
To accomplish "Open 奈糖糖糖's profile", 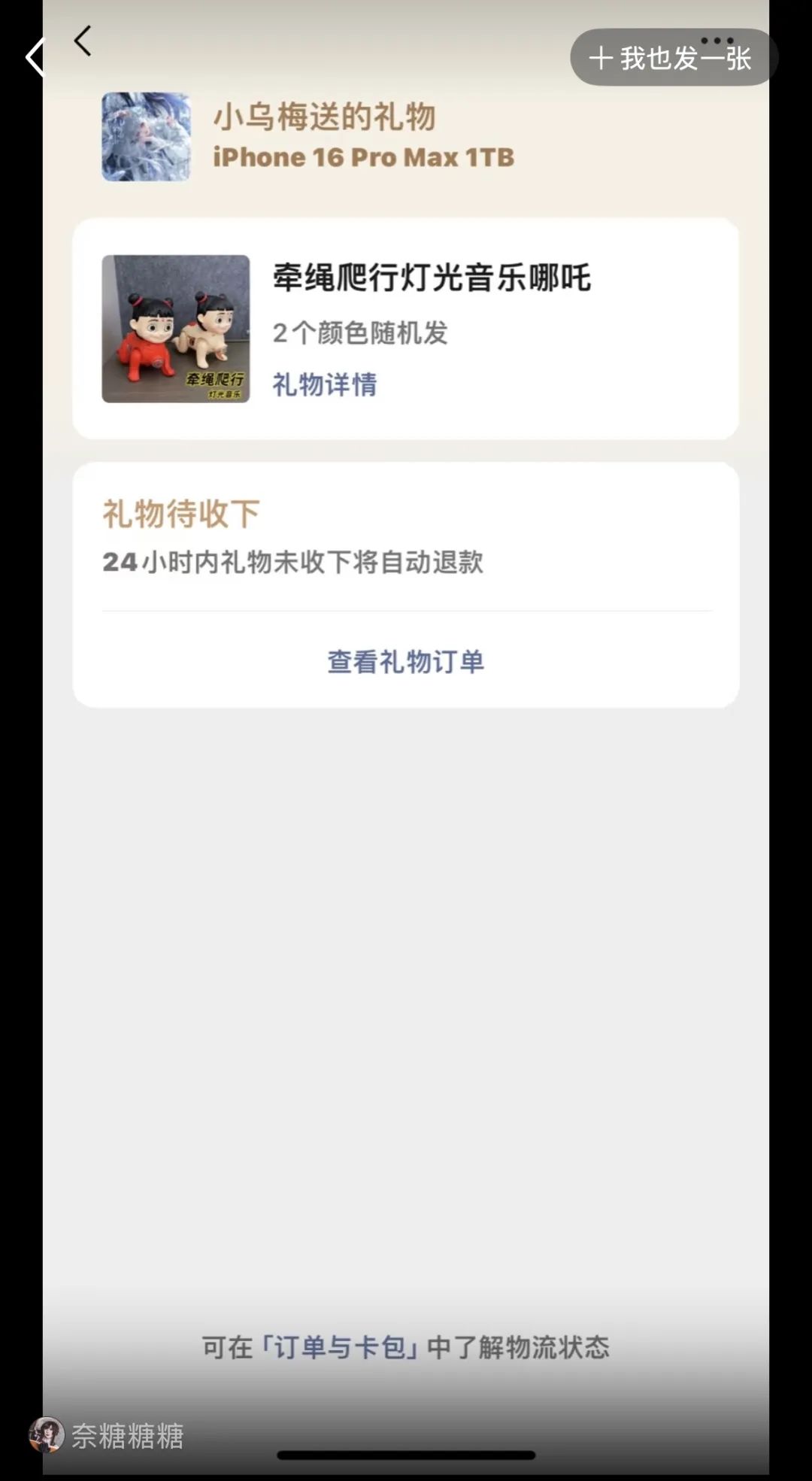I will point(107,1435).
